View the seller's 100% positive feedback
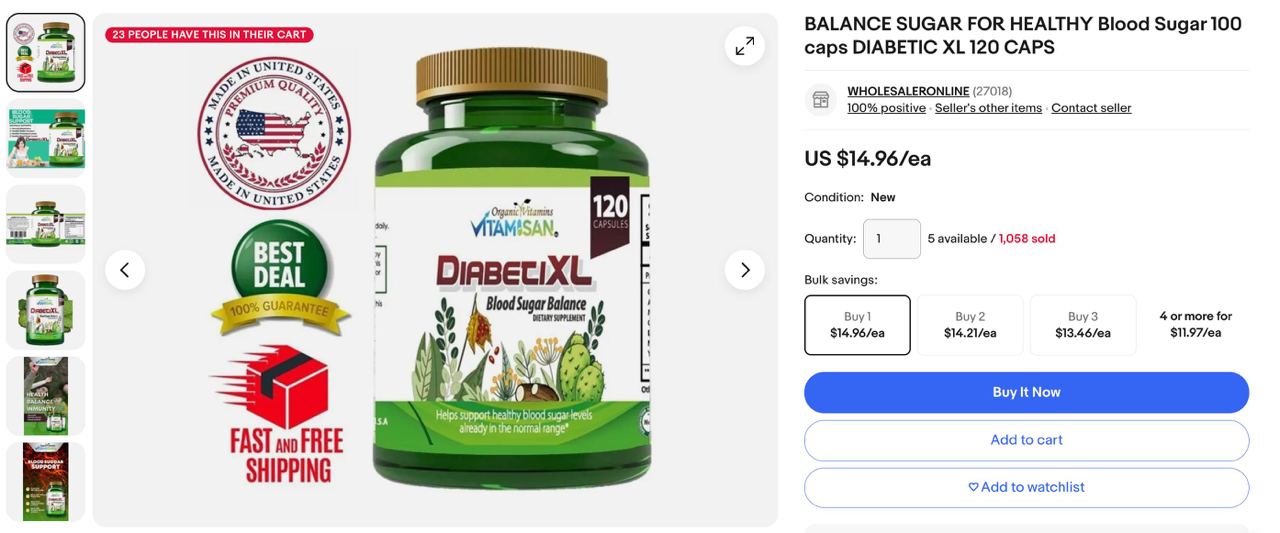The image size is (1280, 533). click(886, 108)
